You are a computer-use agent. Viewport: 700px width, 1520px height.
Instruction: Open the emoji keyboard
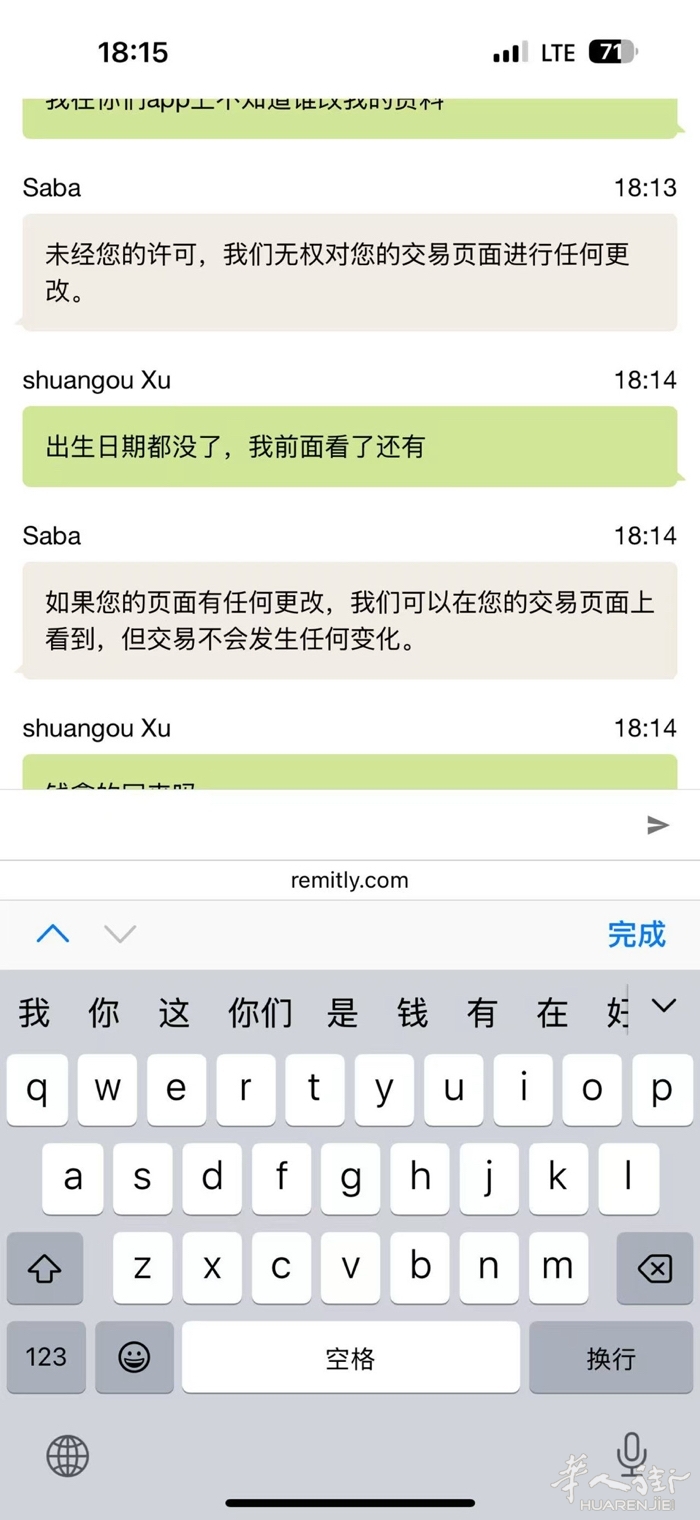coord(134,1357)
